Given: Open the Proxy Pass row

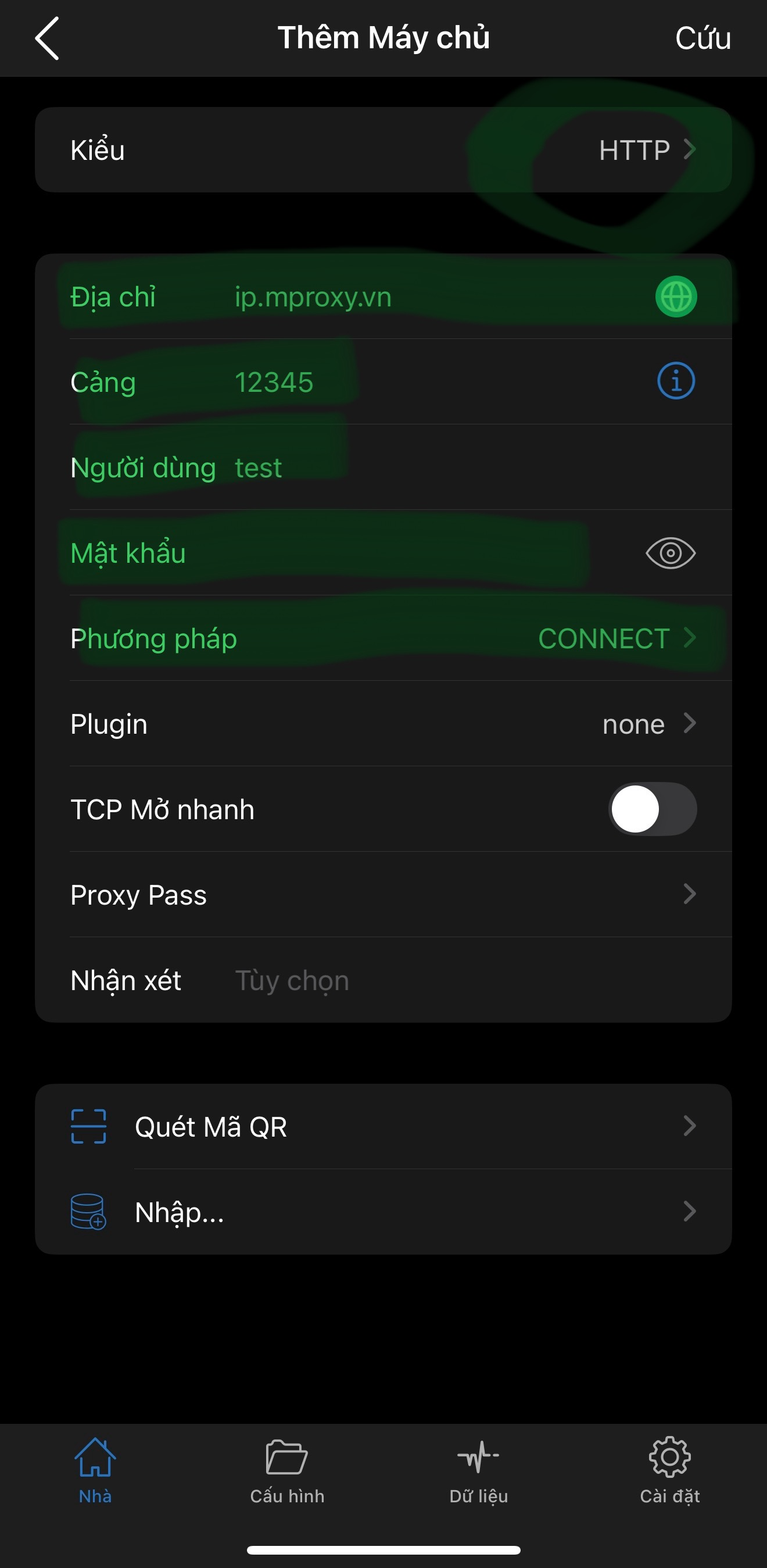Looking at the screenshot, I should 383,895.
